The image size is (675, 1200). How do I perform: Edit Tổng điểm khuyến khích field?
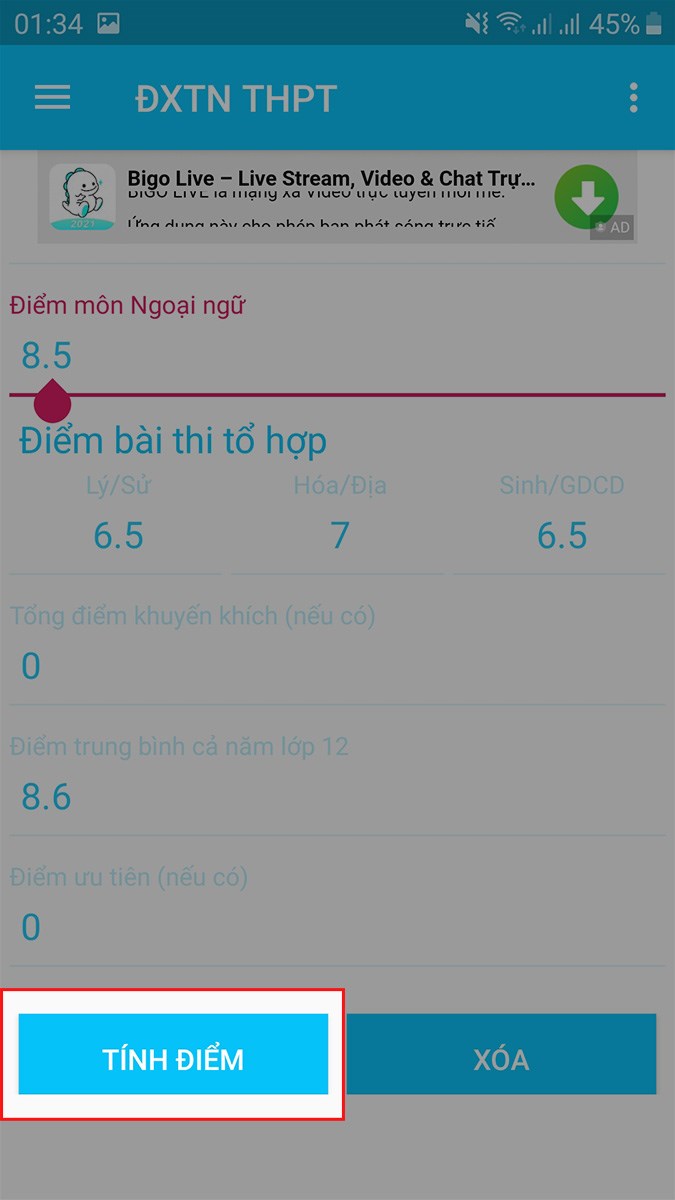pos(337,666)
